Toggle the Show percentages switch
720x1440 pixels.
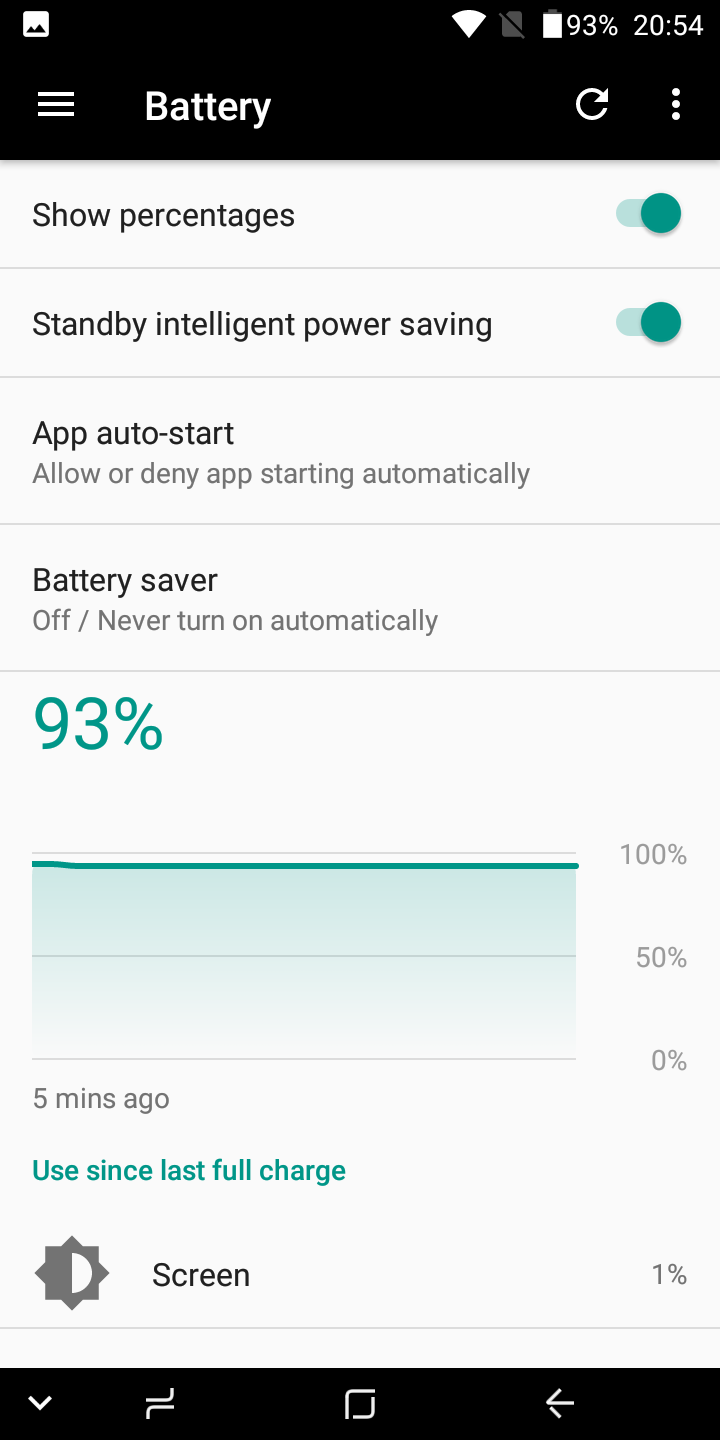(648, 214)
